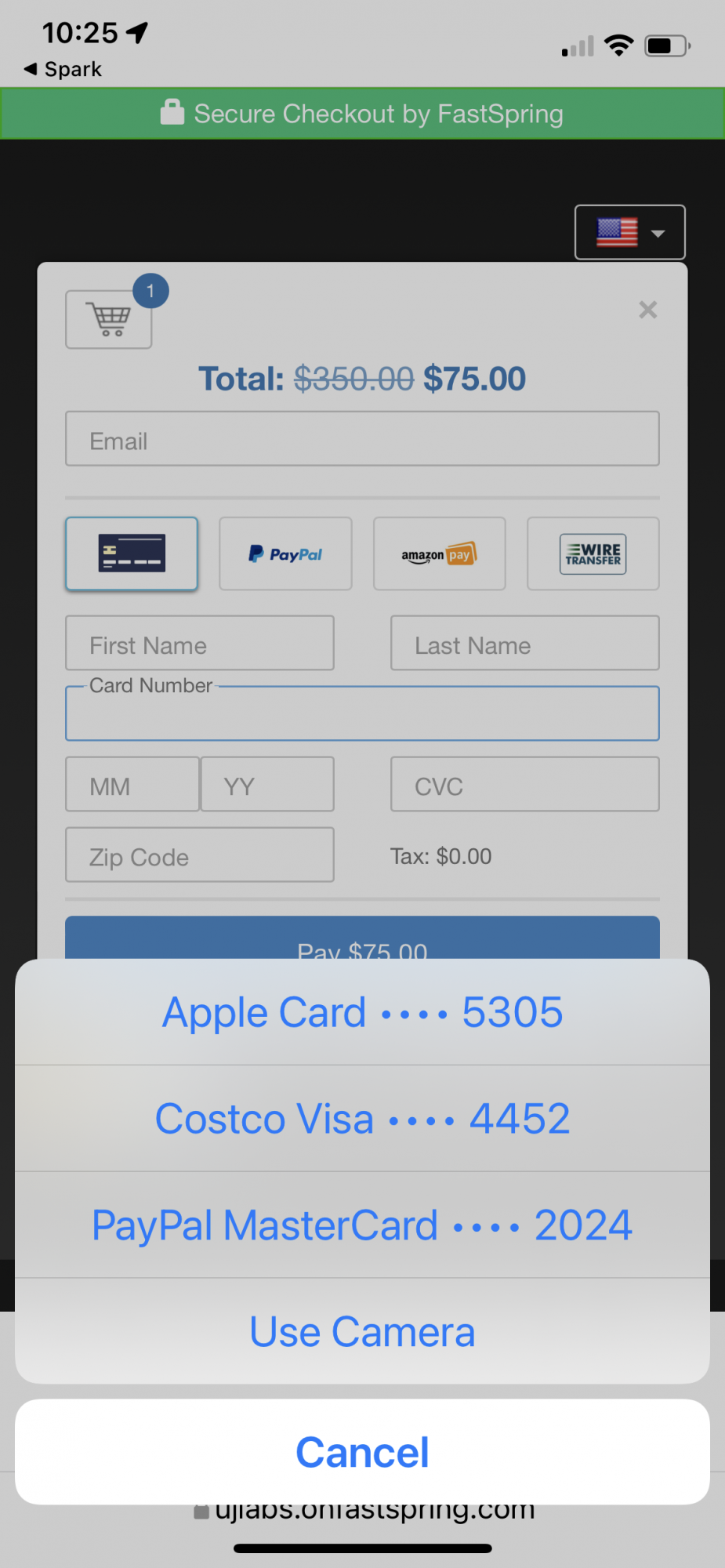Select Apple Card ending 5305
This screenshot has height=1568, width=725.
coord(362,1012)
